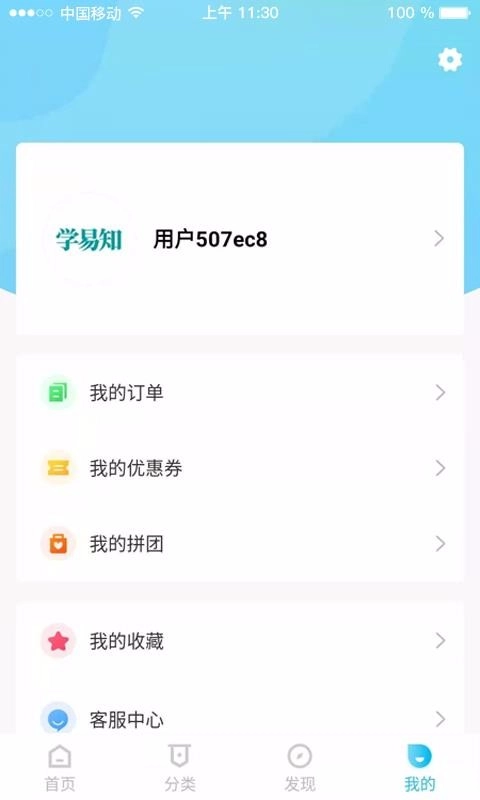Go to 我的收藏 favorites

pyautogui.click(x=240, y=641)
